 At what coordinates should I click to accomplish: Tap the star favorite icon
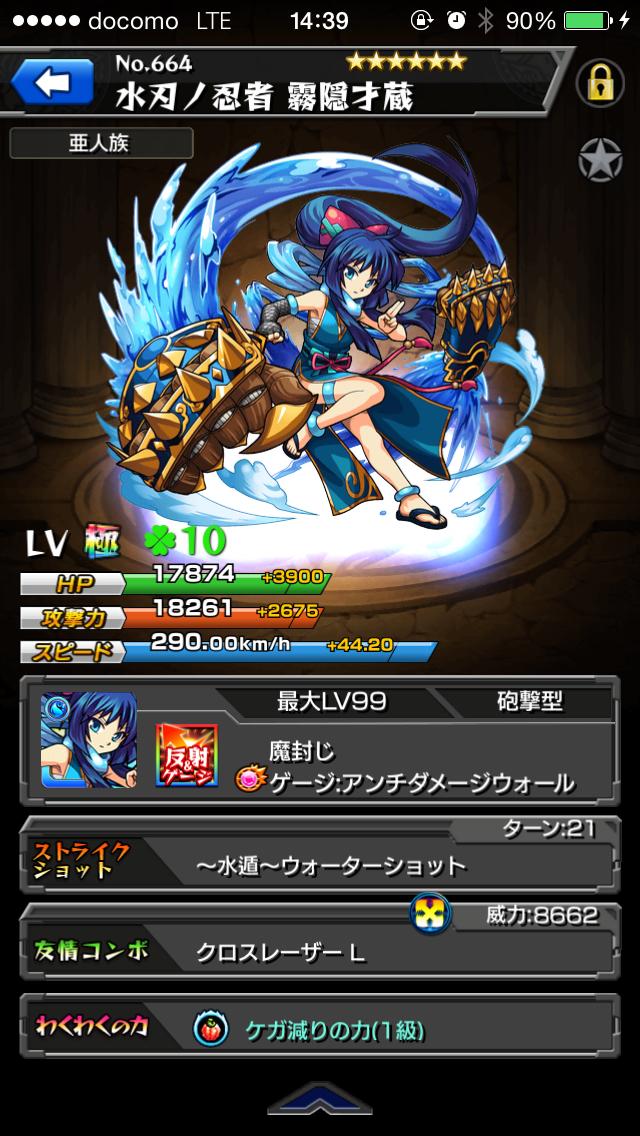600,161
